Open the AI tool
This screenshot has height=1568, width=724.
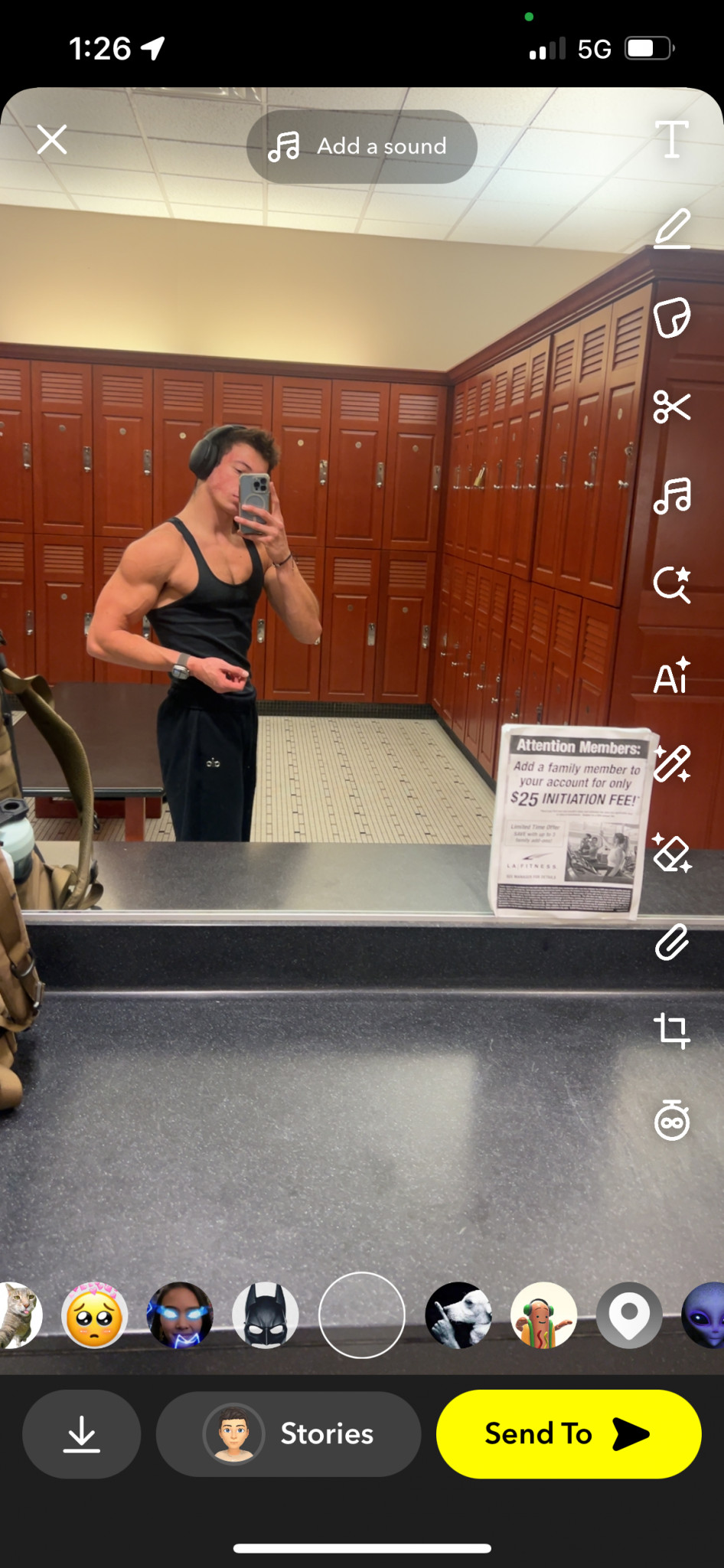(x=671, y=675)
